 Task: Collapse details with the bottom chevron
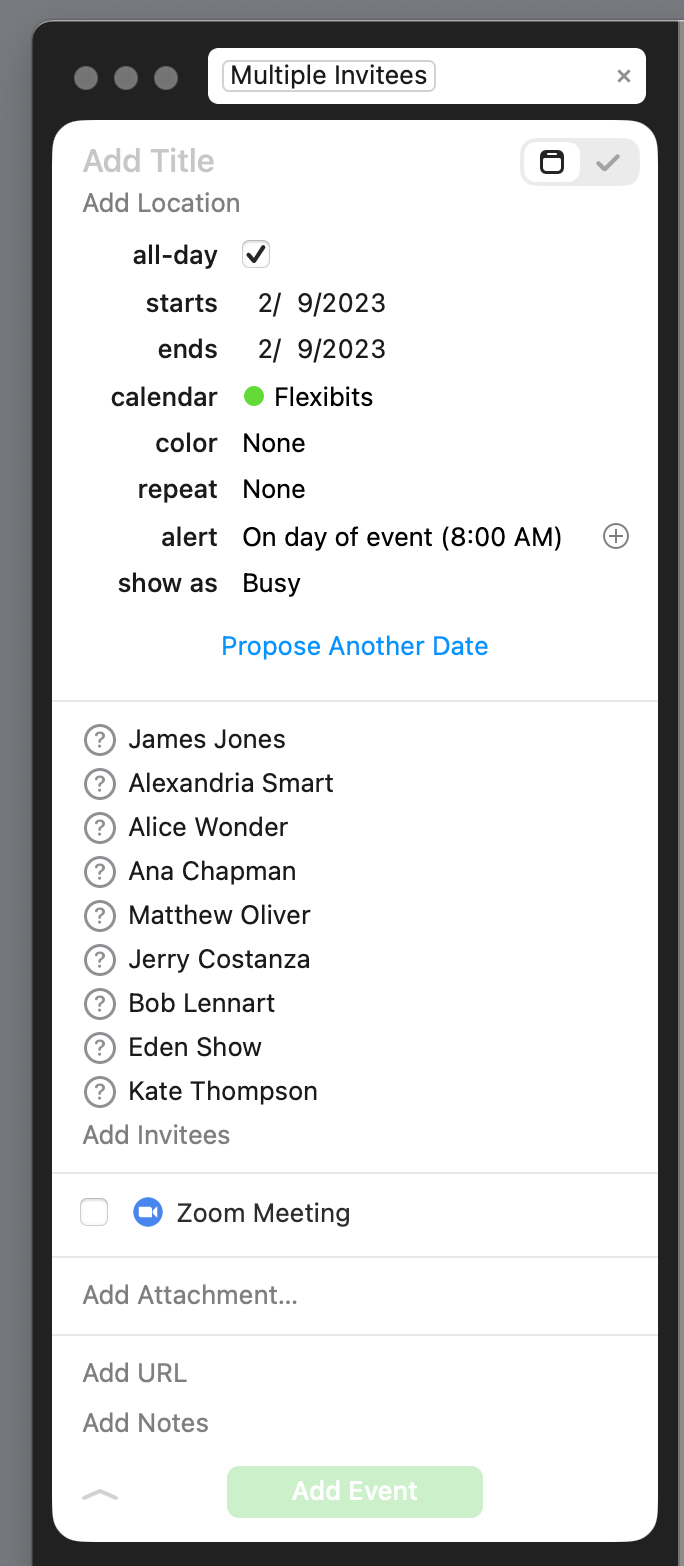point(100,1494)
